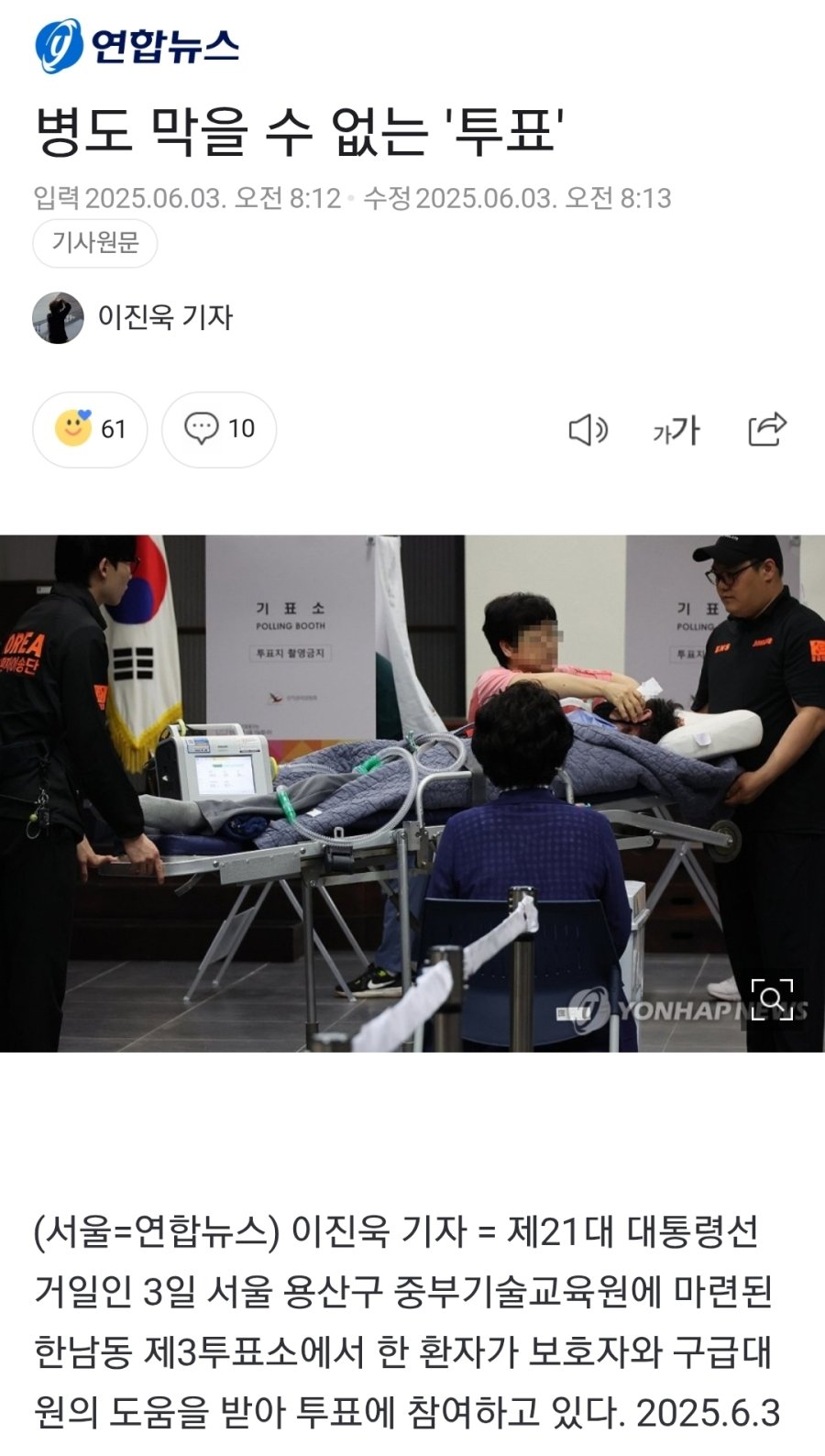Open reporter 이진욱 기자's profile

(x=134, y=317)
